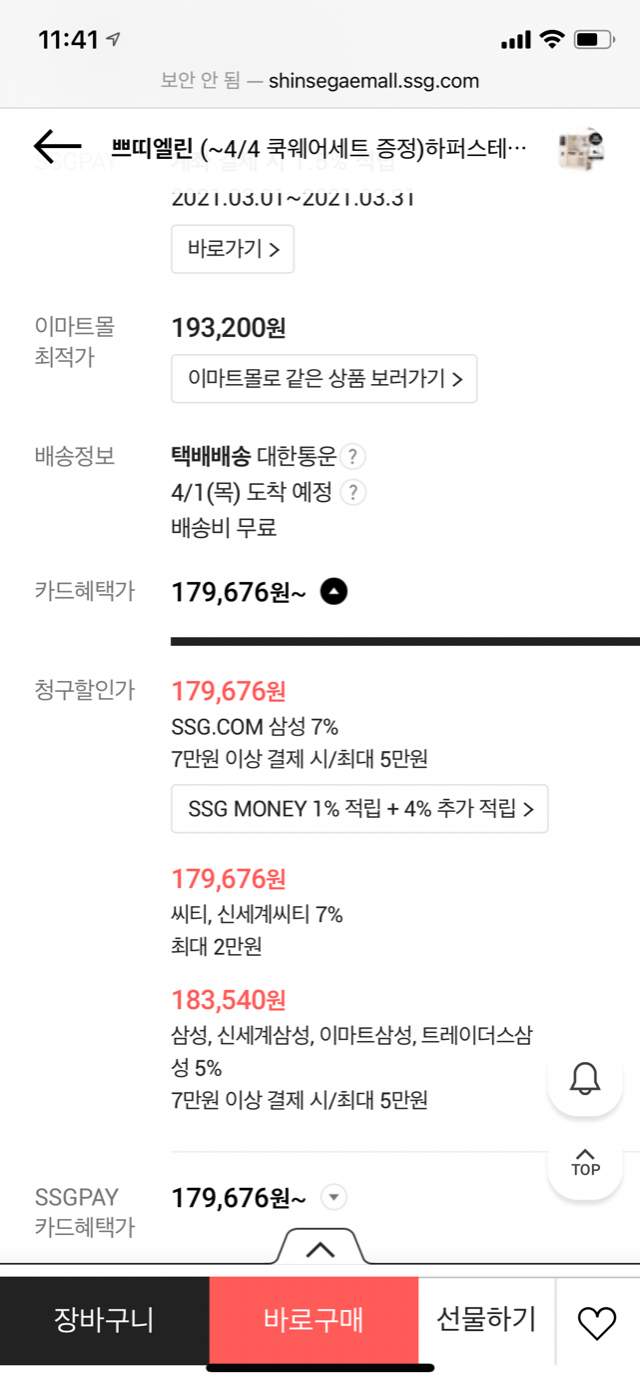Show help for 4/1(목) 도착 예정
640x1386 pixels.
353,493
